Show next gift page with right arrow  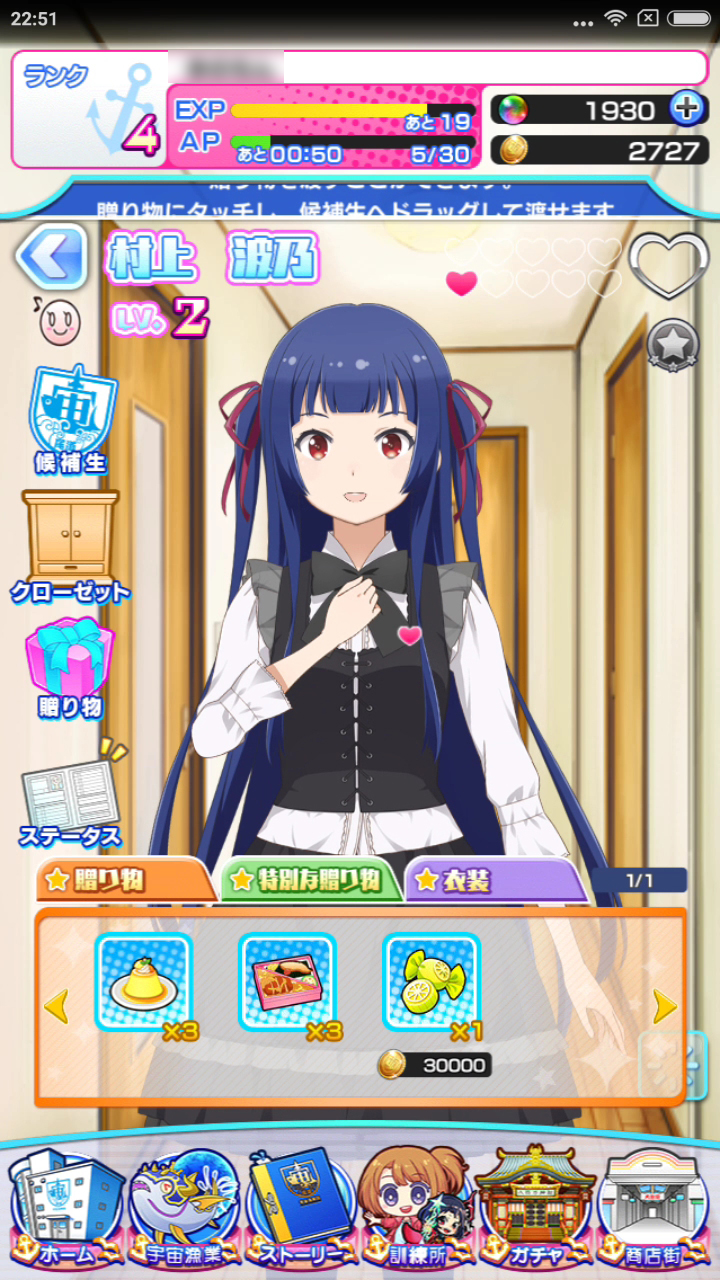click(x=664, y=1006)
